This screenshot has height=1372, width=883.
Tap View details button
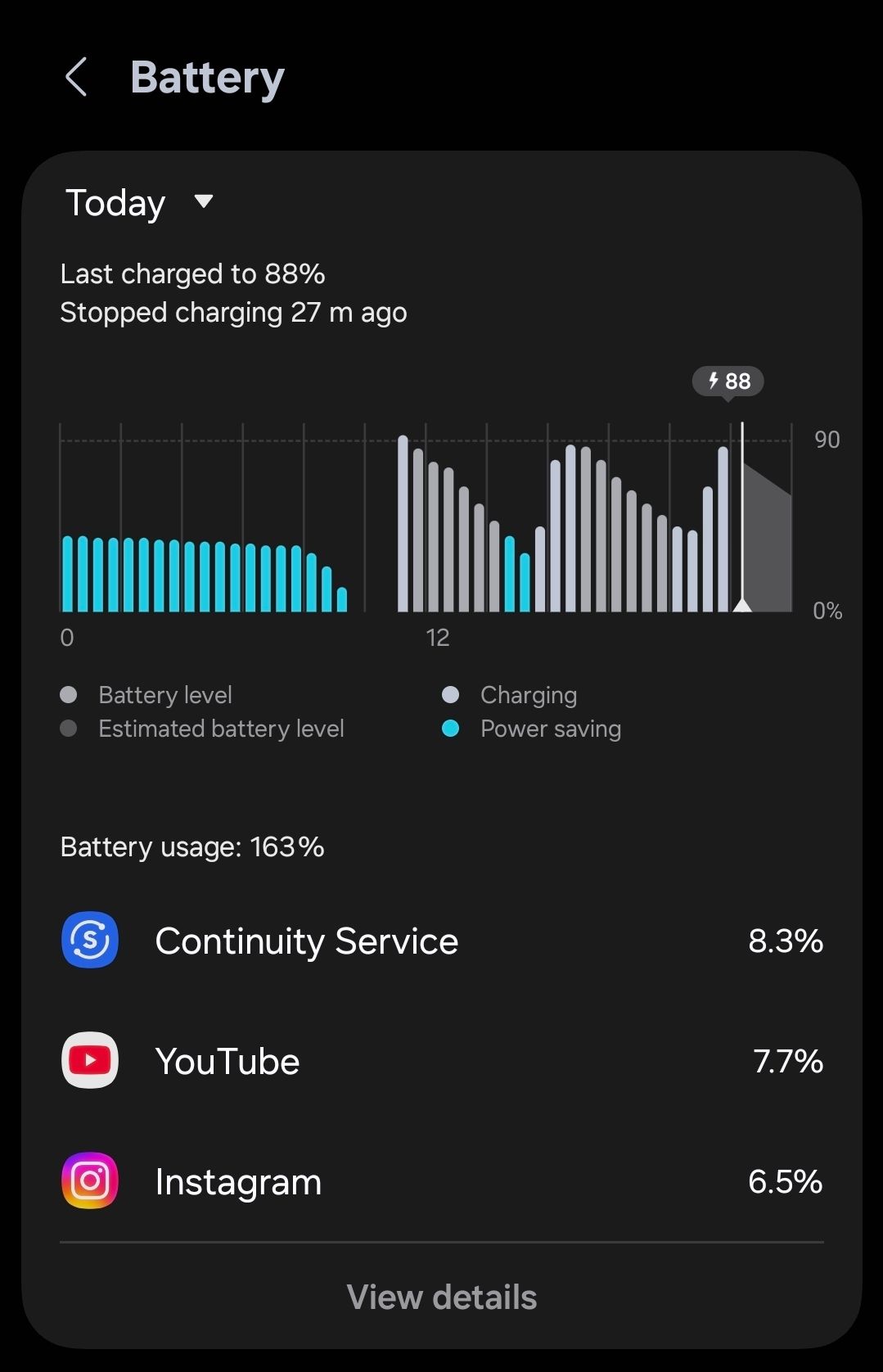tap(441, 1297)
